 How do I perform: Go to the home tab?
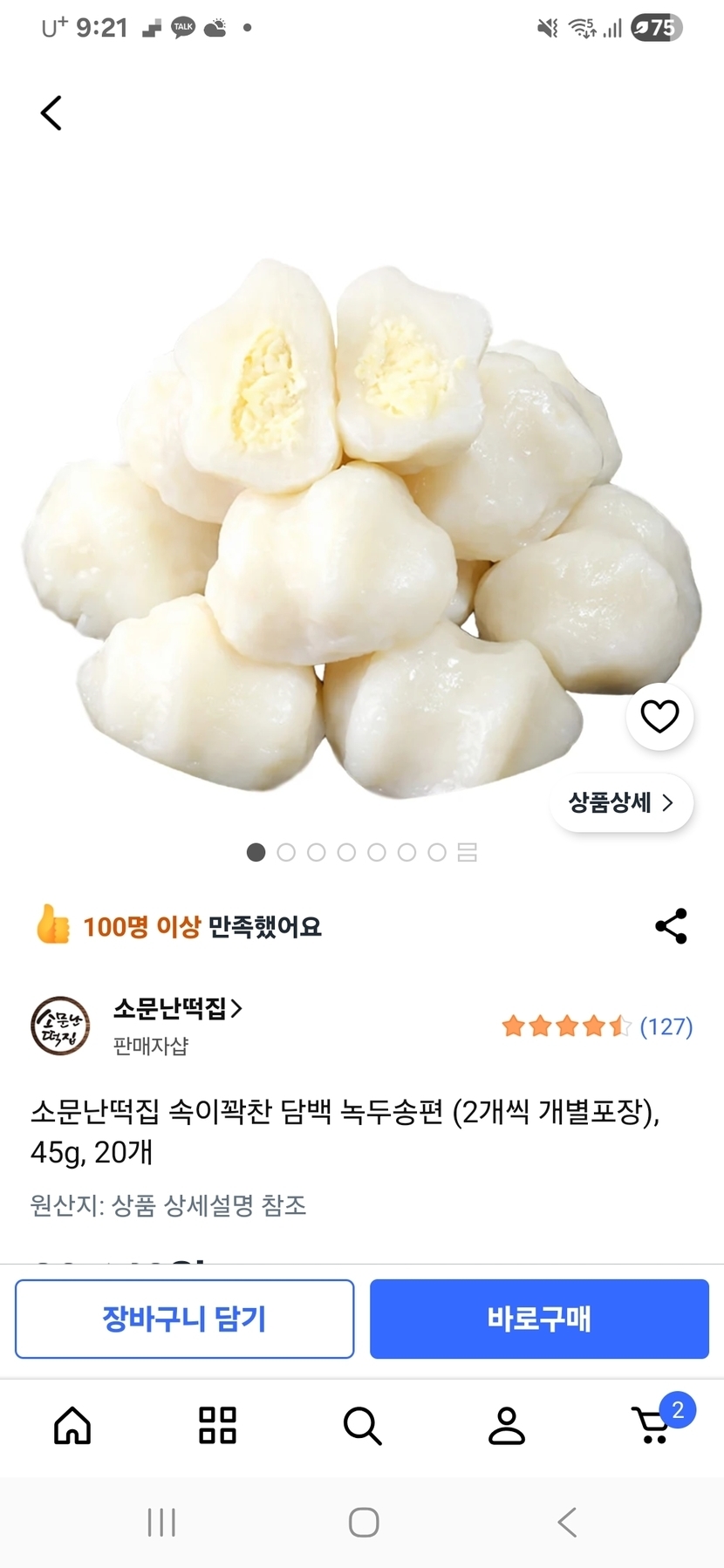pos(72,1426)
